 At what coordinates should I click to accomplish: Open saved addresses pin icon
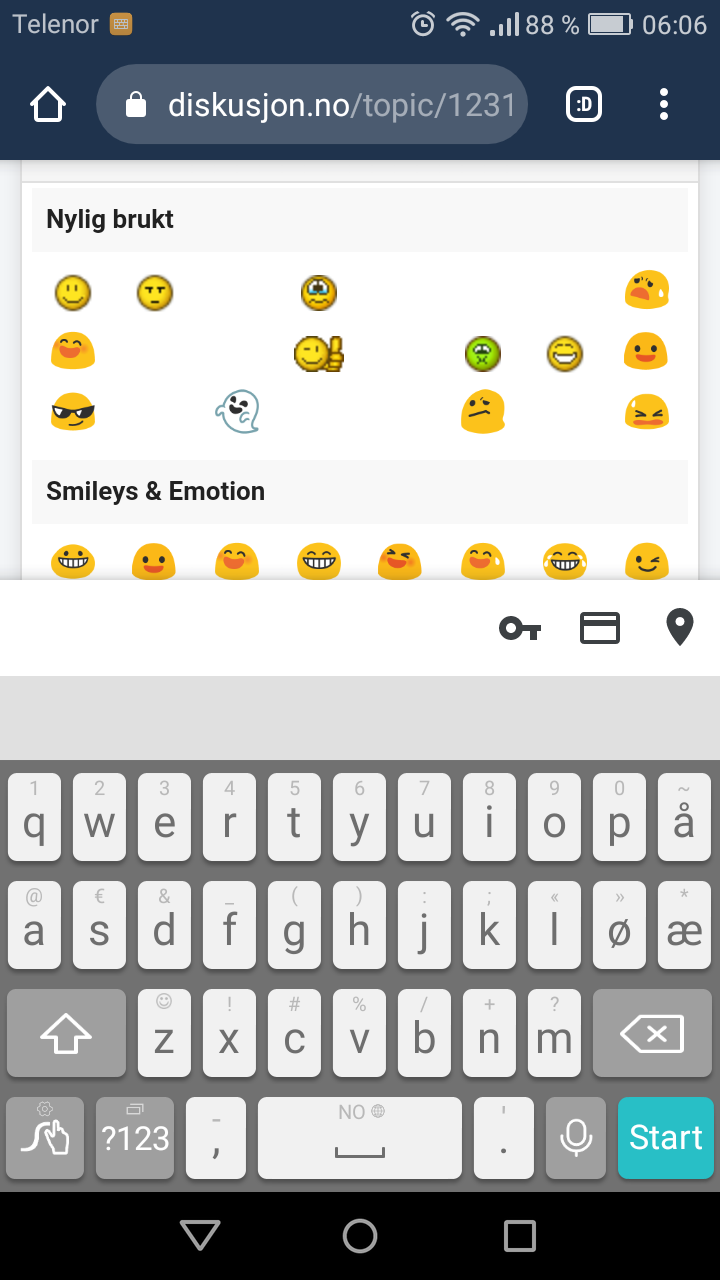coord(680,628)
